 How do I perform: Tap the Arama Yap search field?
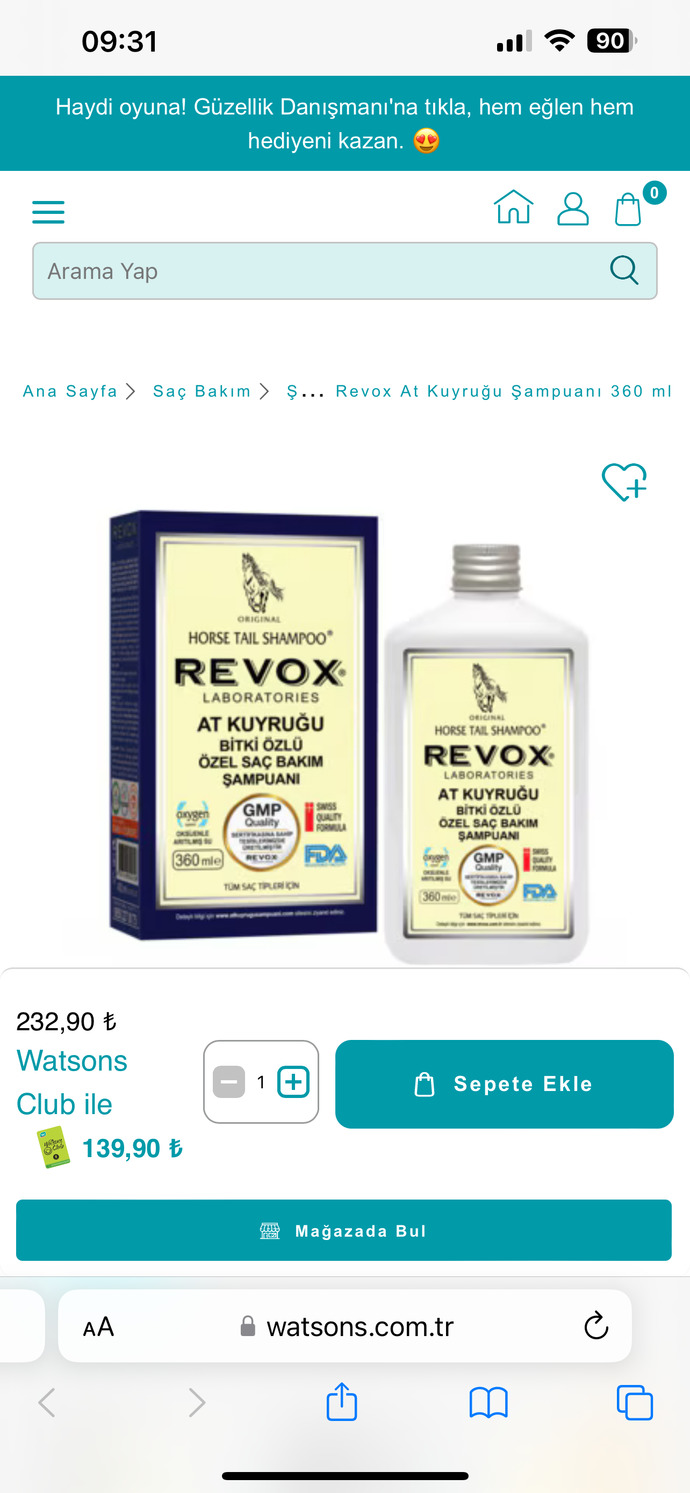tap(345, 271)
